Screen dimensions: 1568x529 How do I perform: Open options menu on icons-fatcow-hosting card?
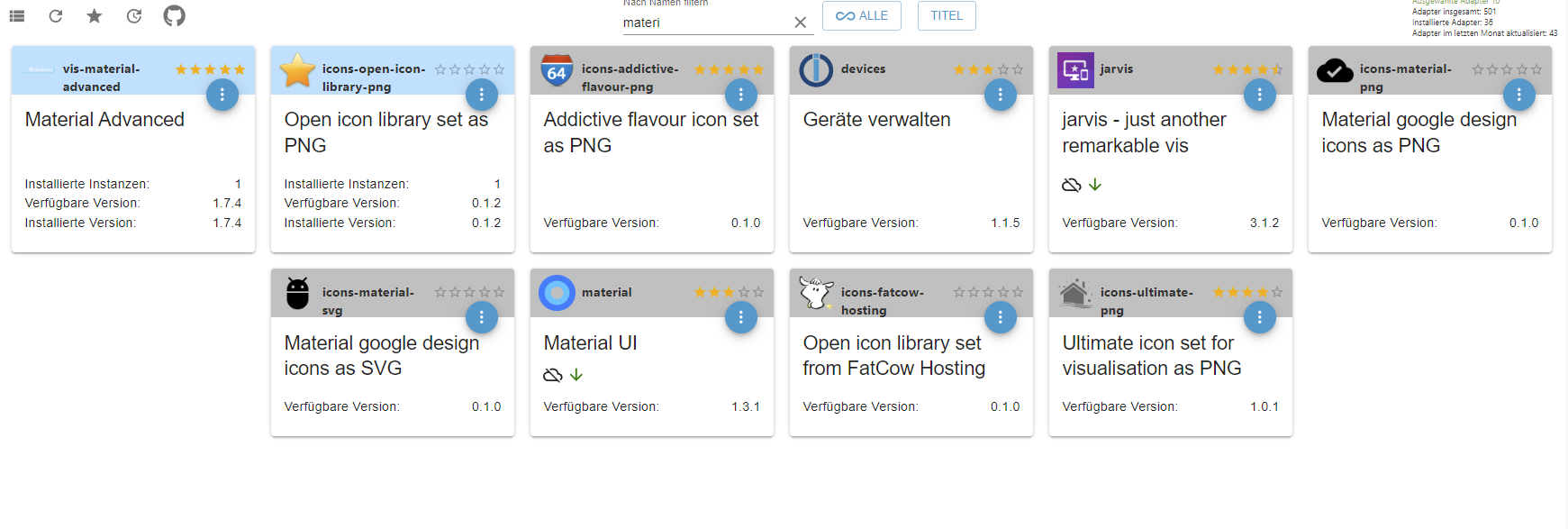[1000, 317]
